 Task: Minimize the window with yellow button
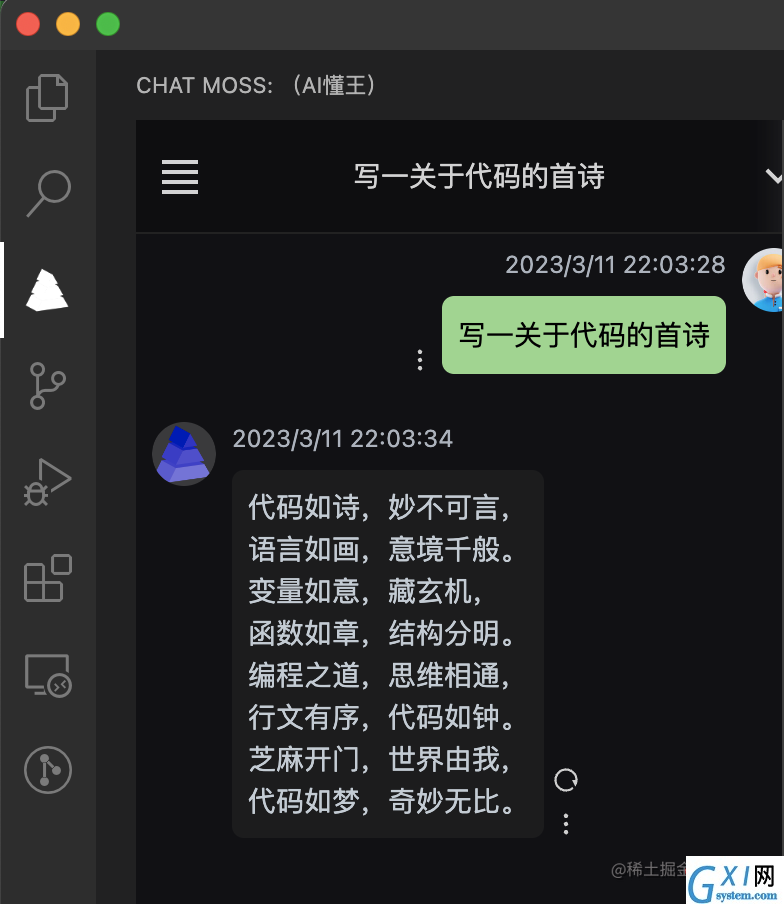pyautogui.click(x=68, y=24)
